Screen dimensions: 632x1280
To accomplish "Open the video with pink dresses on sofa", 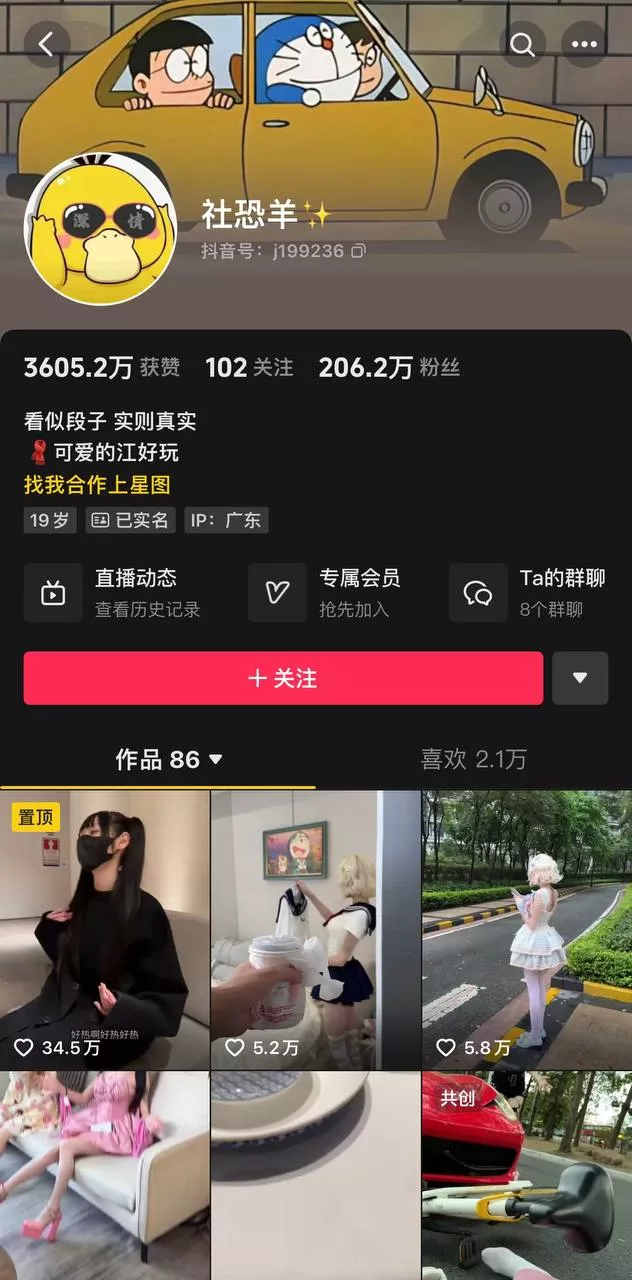I will click(105, 1175).
